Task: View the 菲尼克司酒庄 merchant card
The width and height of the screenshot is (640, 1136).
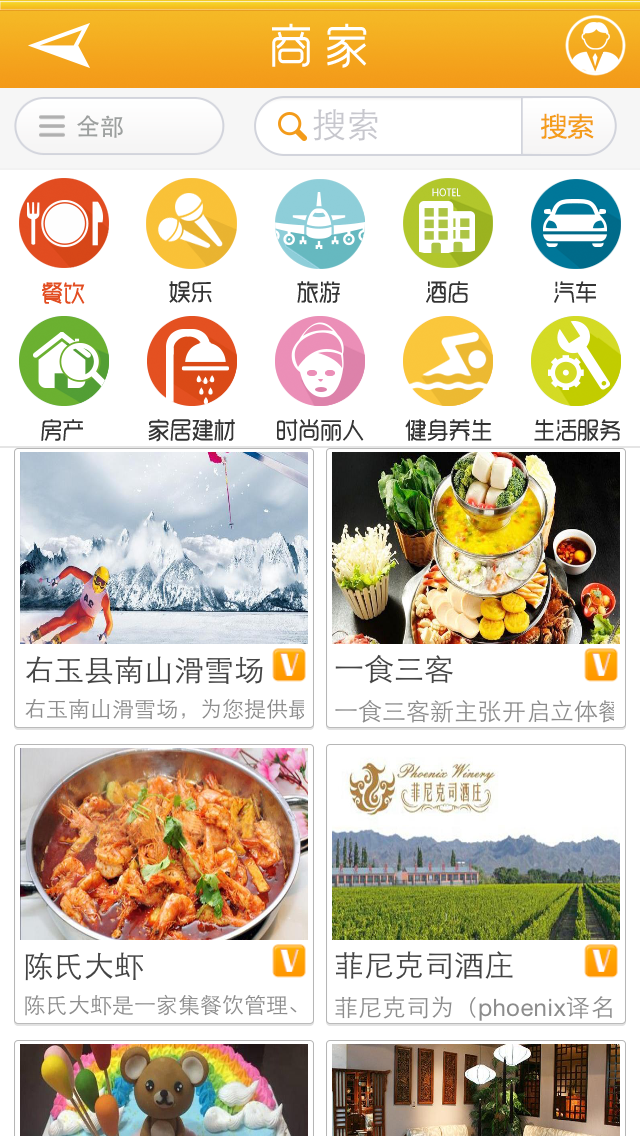Action: [476, 884]
